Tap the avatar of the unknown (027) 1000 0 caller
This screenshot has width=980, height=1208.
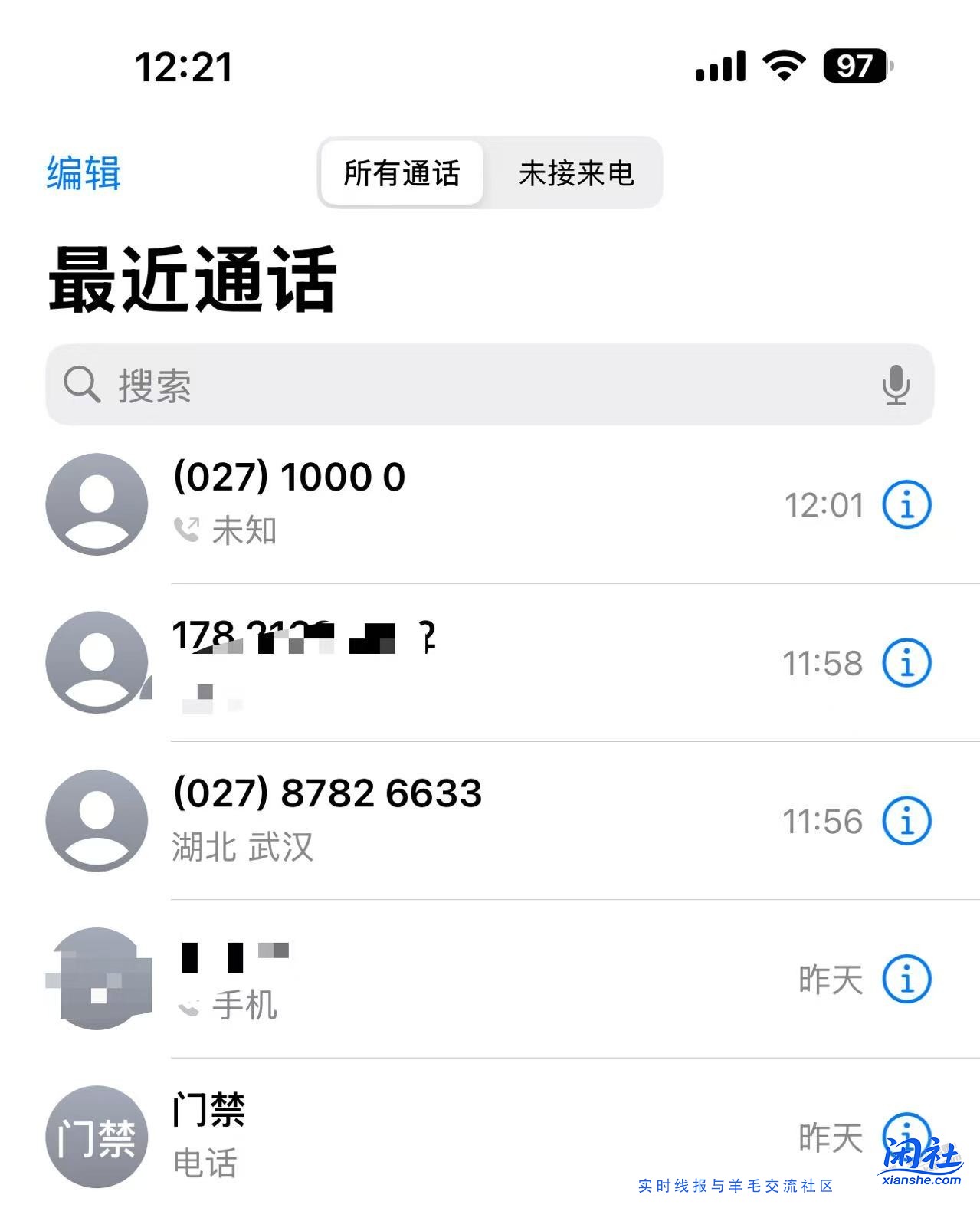(x=95, y=504)
